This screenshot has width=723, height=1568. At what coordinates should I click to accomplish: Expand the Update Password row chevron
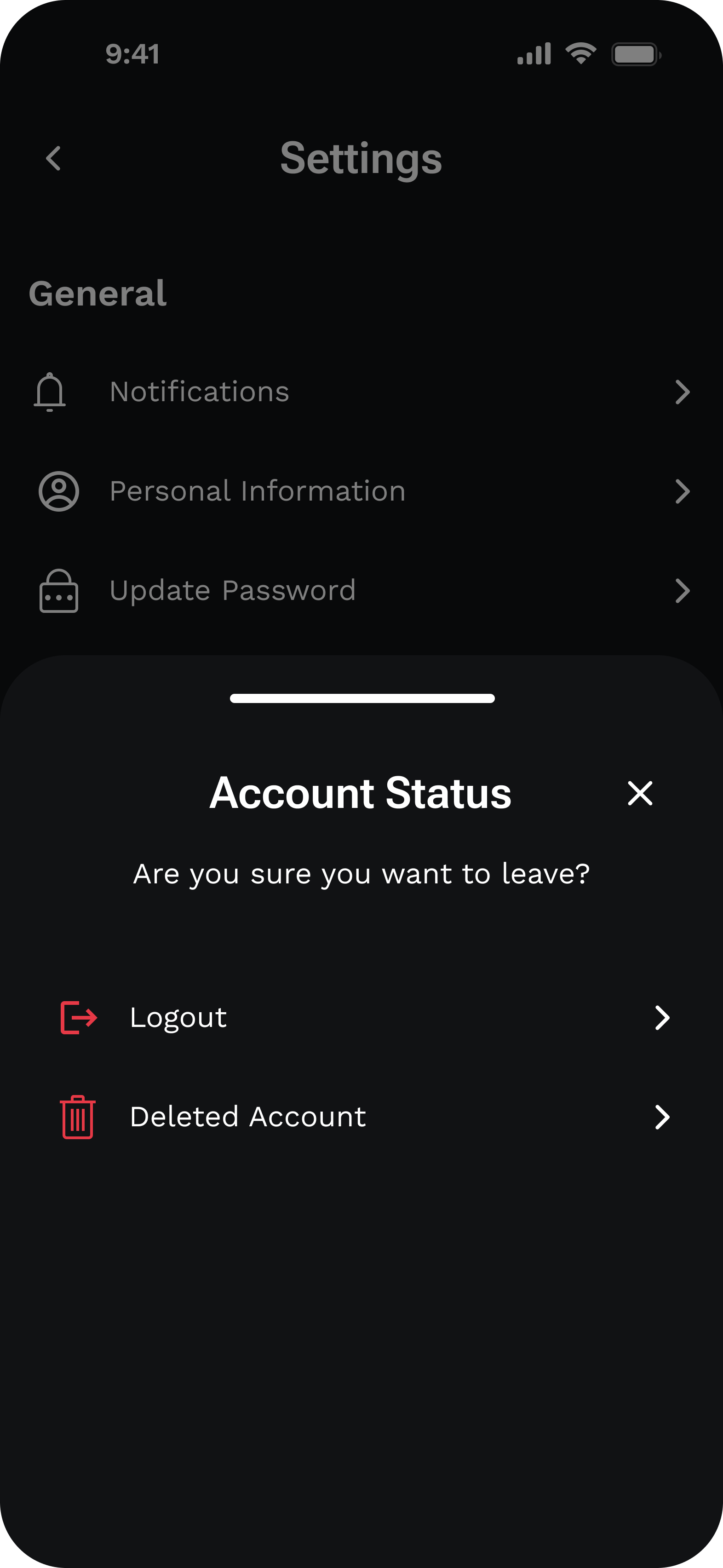coord(683,590)
